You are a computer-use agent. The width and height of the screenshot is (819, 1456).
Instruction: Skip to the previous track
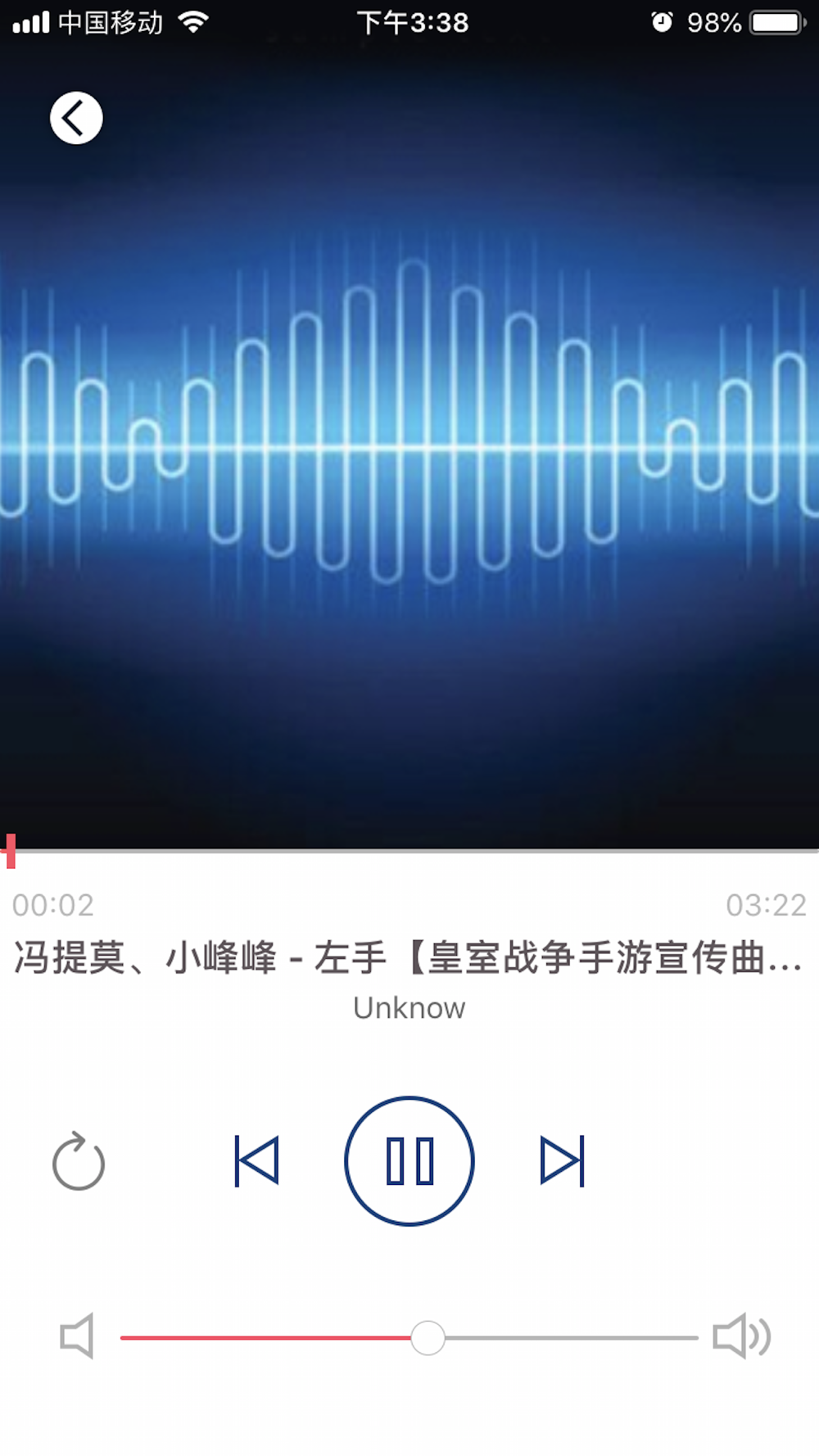click(x=256, y=1160)
